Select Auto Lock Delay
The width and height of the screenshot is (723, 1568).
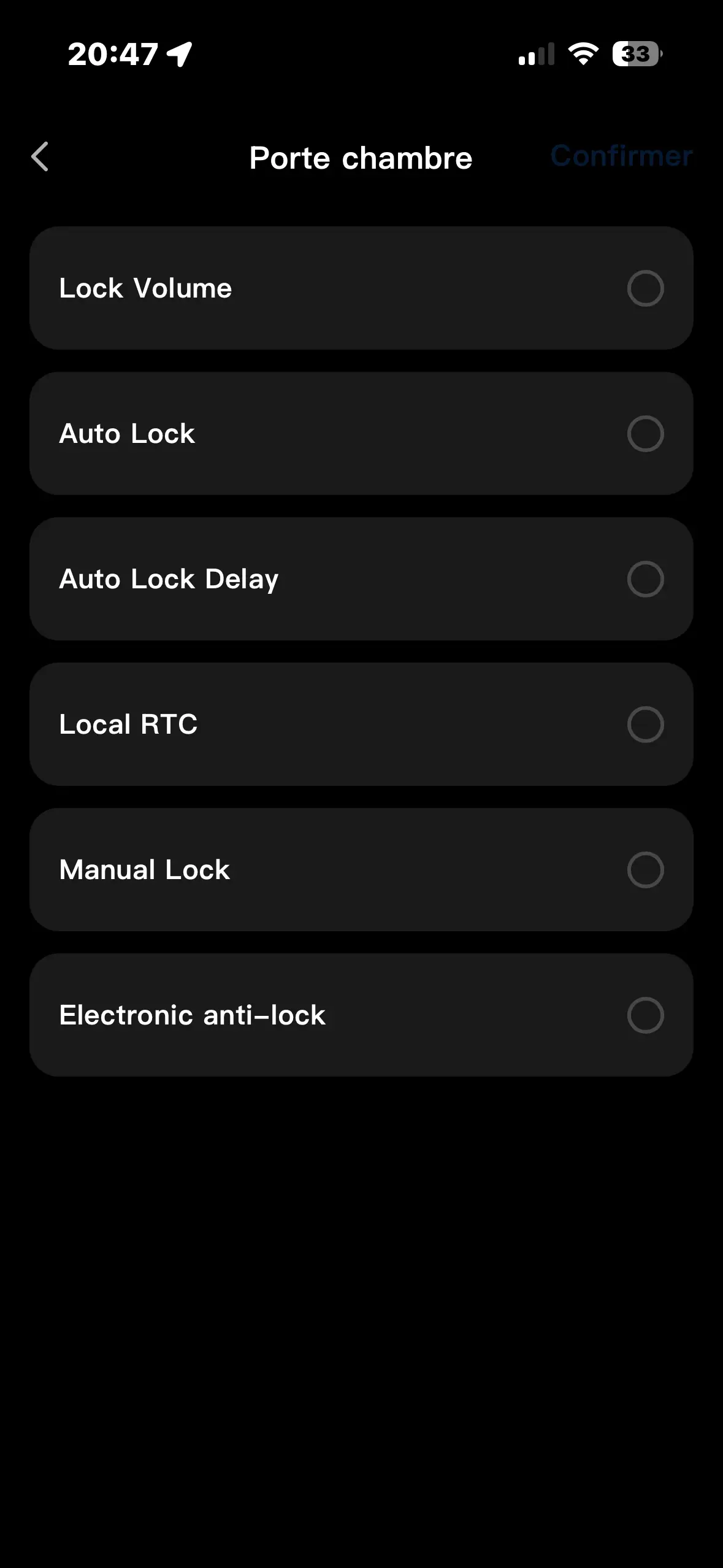[361, 579]
